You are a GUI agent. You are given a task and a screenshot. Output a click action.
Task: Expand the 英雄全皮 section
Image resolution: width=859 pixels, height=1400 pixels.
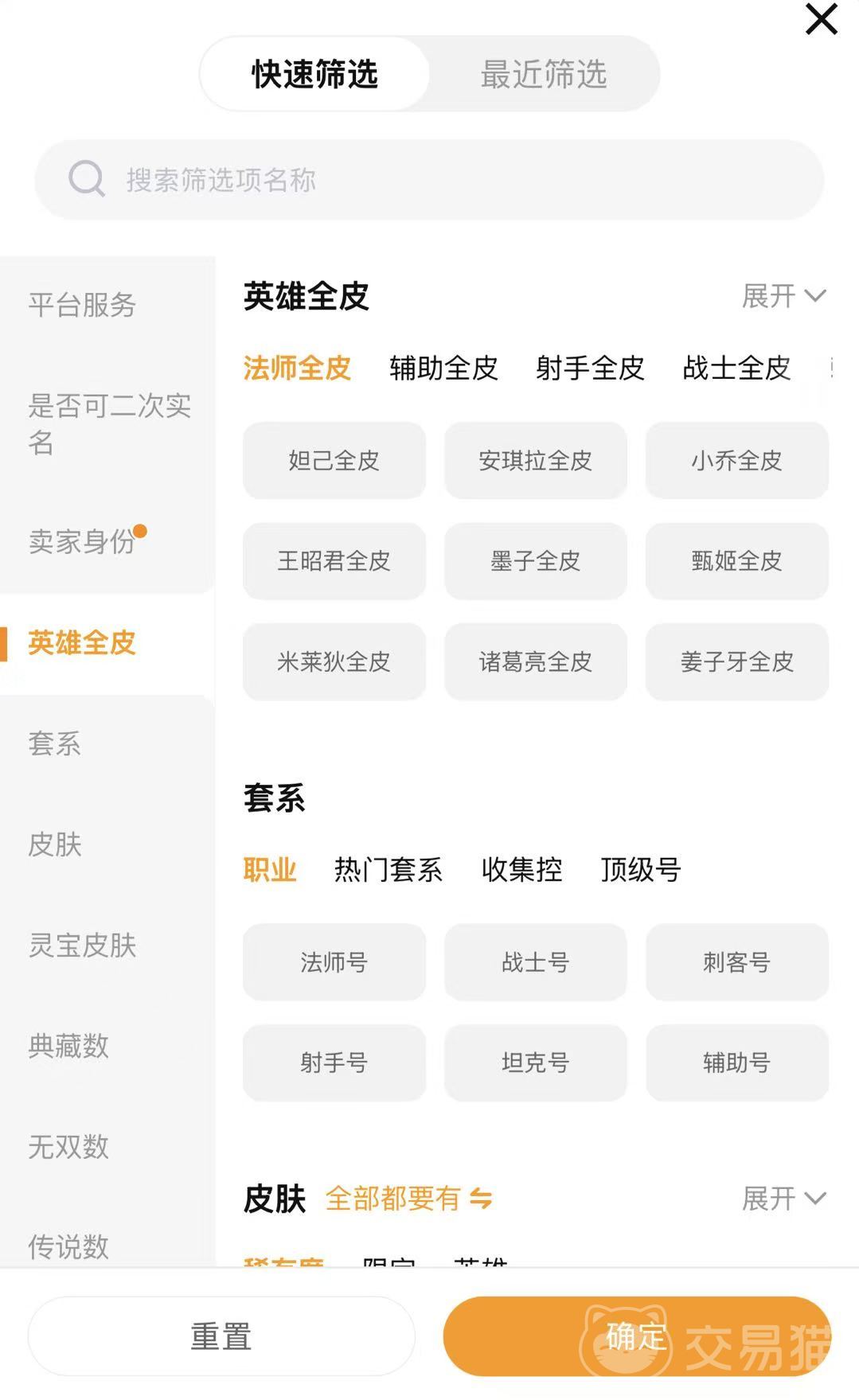pyautogui.click(x=784, y=296)
